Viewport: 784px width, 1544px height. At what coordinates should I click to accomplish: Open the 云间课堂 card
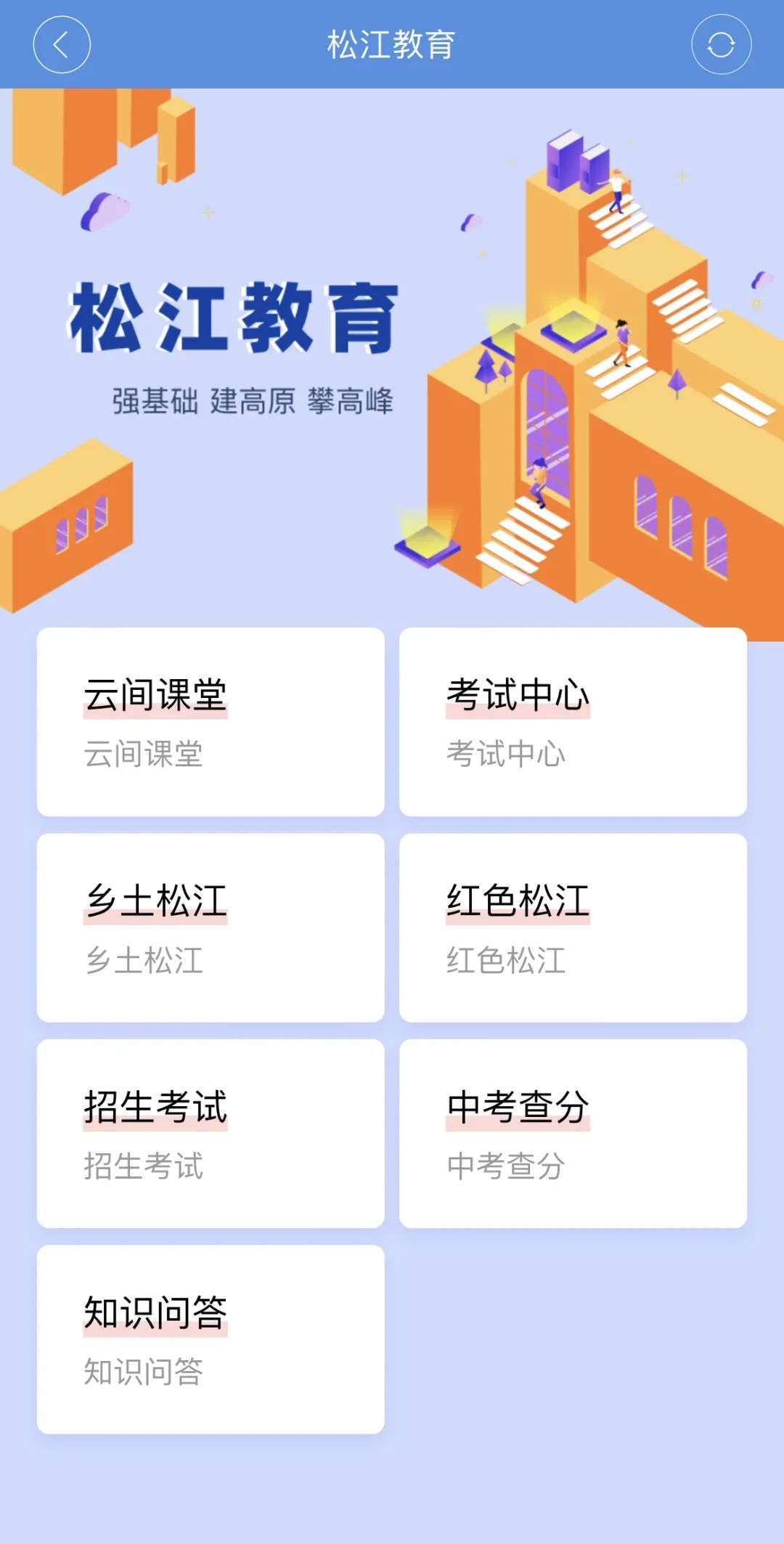click(211, 722)
